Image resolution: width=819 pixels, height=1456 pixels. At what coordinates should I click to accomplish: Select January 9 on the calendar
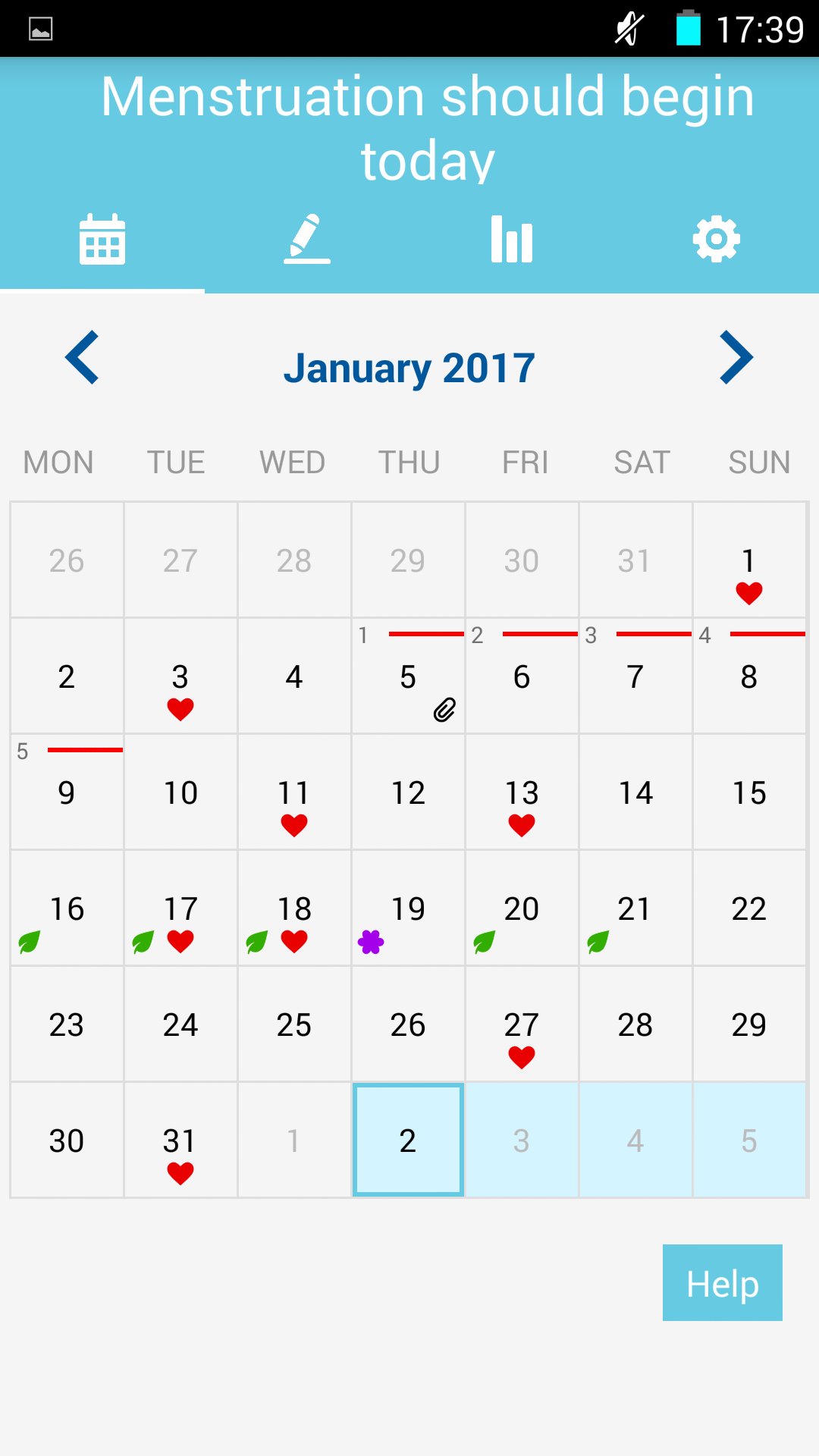67,792
